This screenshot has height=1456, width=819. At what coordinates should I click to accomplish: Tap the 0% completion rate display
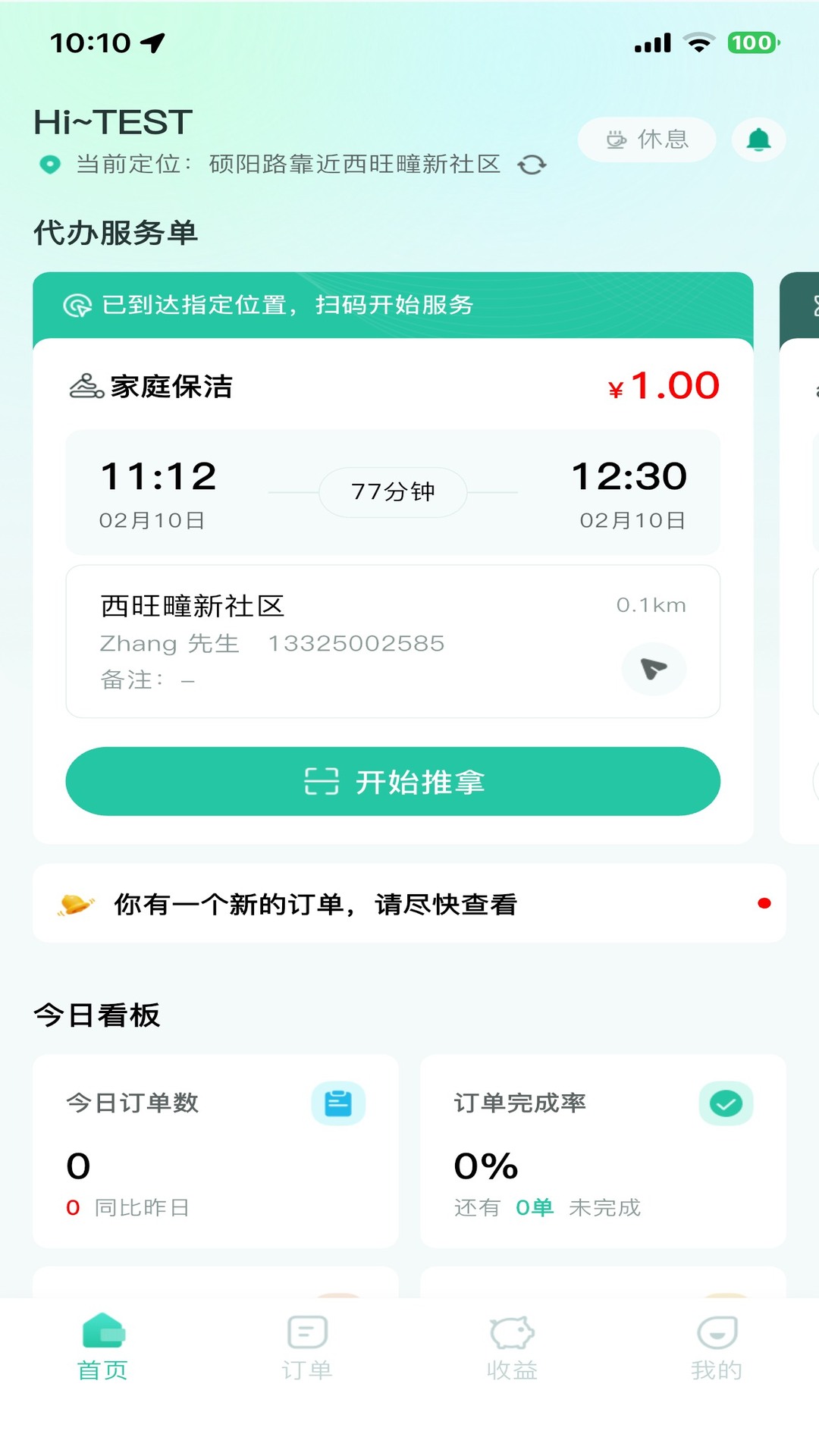(484, 1166)
